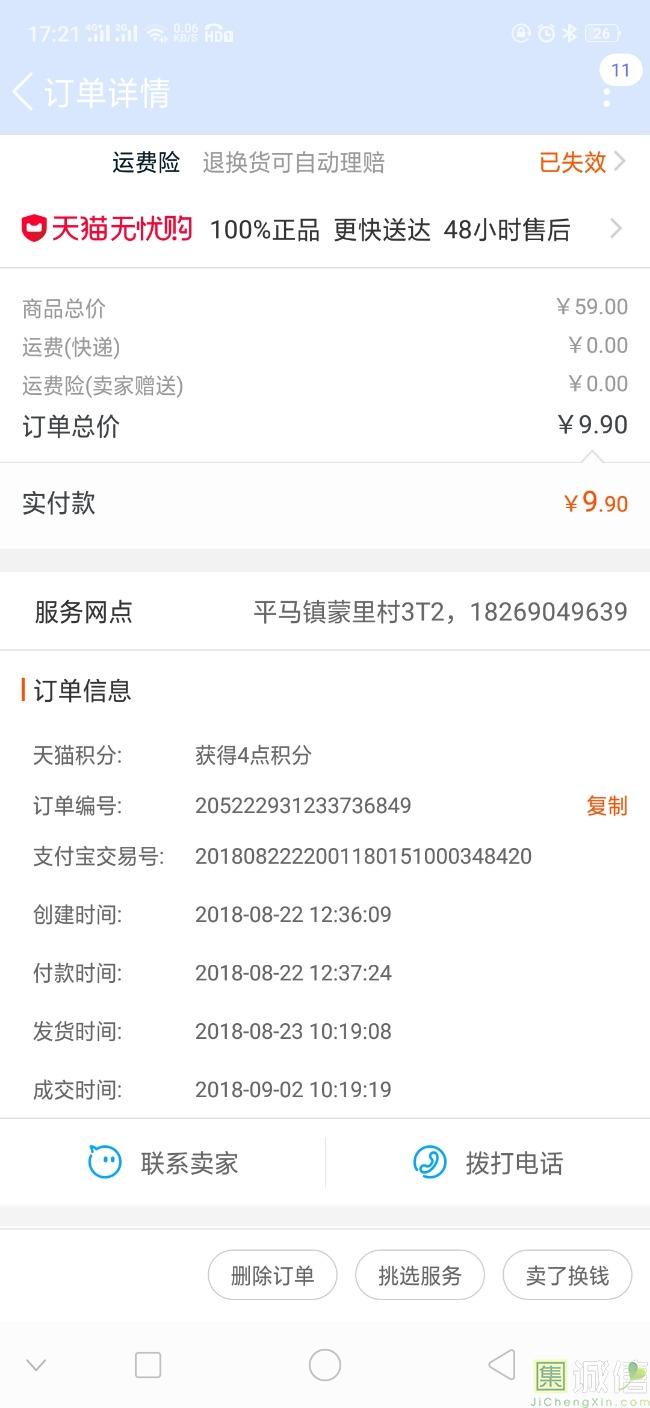The width and height of the screenshot is (650, 1408).
Task: Go back from order details
Action: point(23,92)
